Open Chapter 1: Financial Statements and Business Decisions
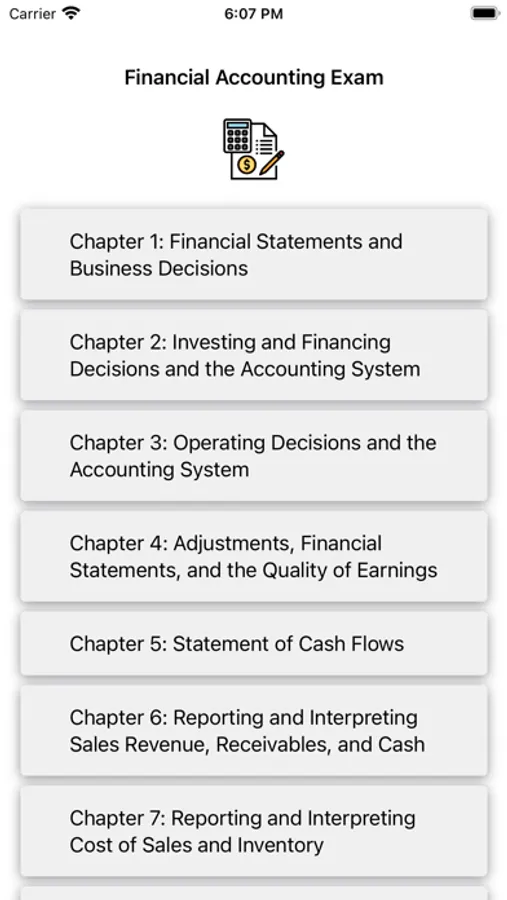Image resolution: width=507 pixels, height=900 pixels. 254,254
